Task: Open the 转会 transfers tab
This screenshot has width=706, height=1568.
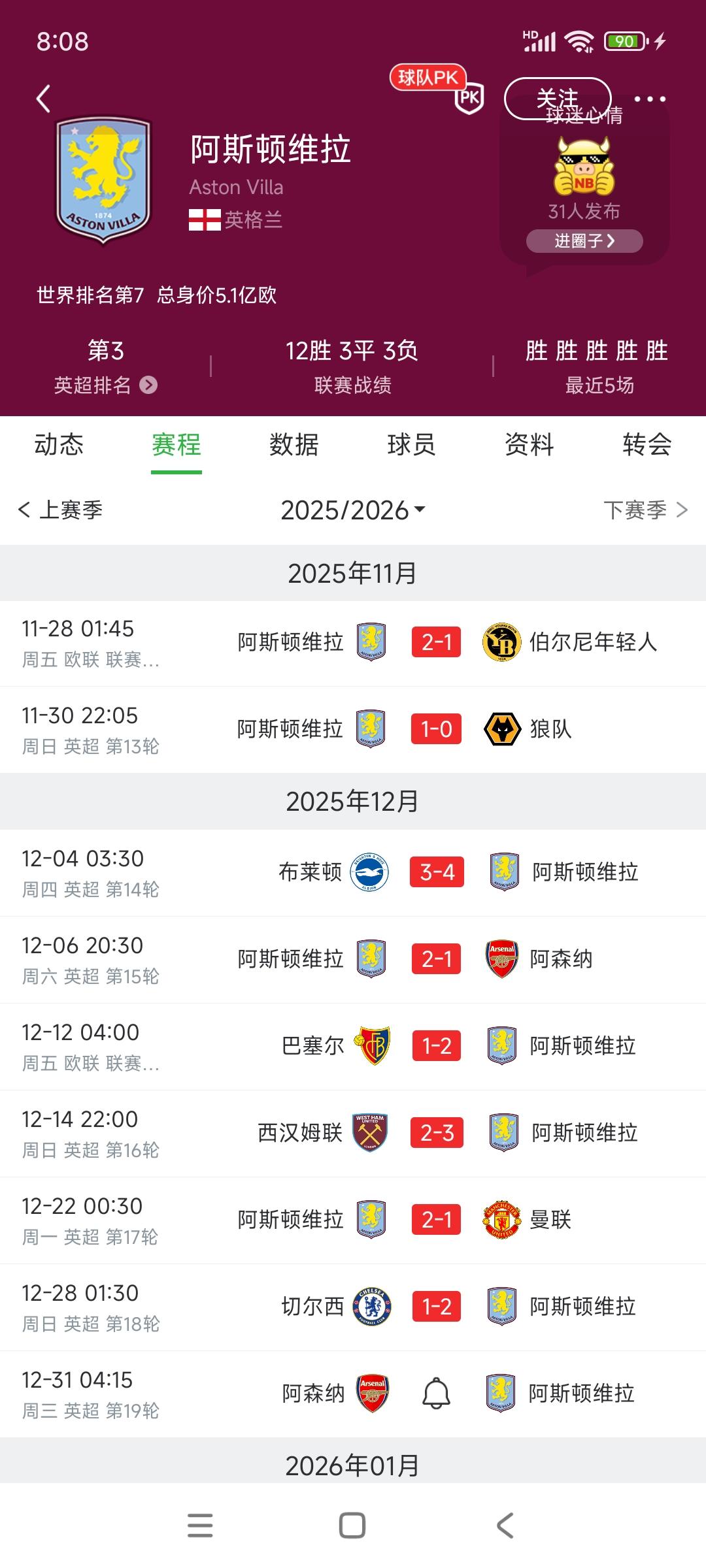Action: coord(647,445)
